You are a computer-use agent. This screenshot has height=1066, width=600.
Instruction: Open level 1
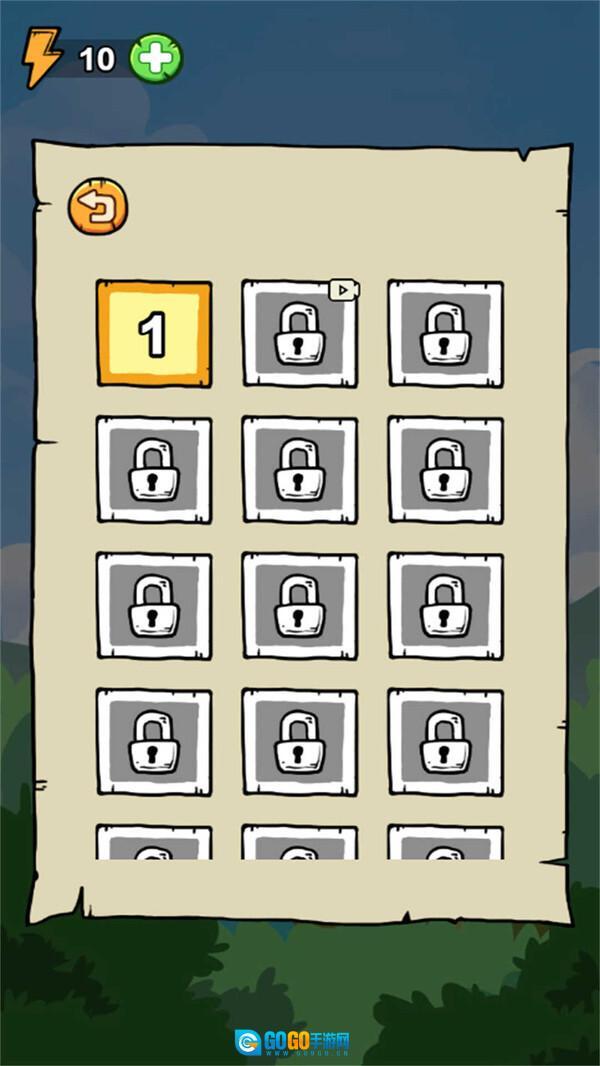pyautogui.click(x=154, y=334)
